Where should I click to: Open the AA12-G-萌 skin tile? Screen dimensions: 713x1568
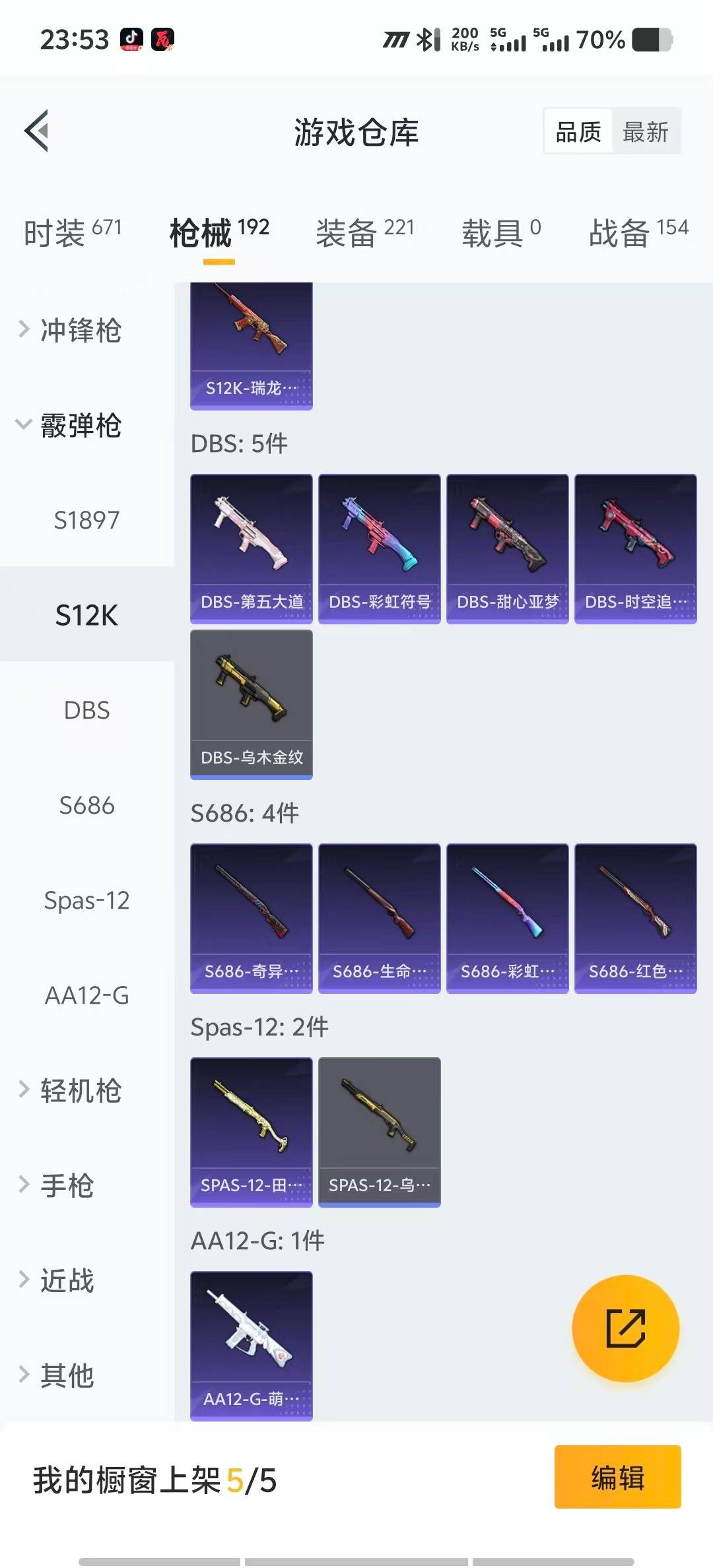point(252,1345)
